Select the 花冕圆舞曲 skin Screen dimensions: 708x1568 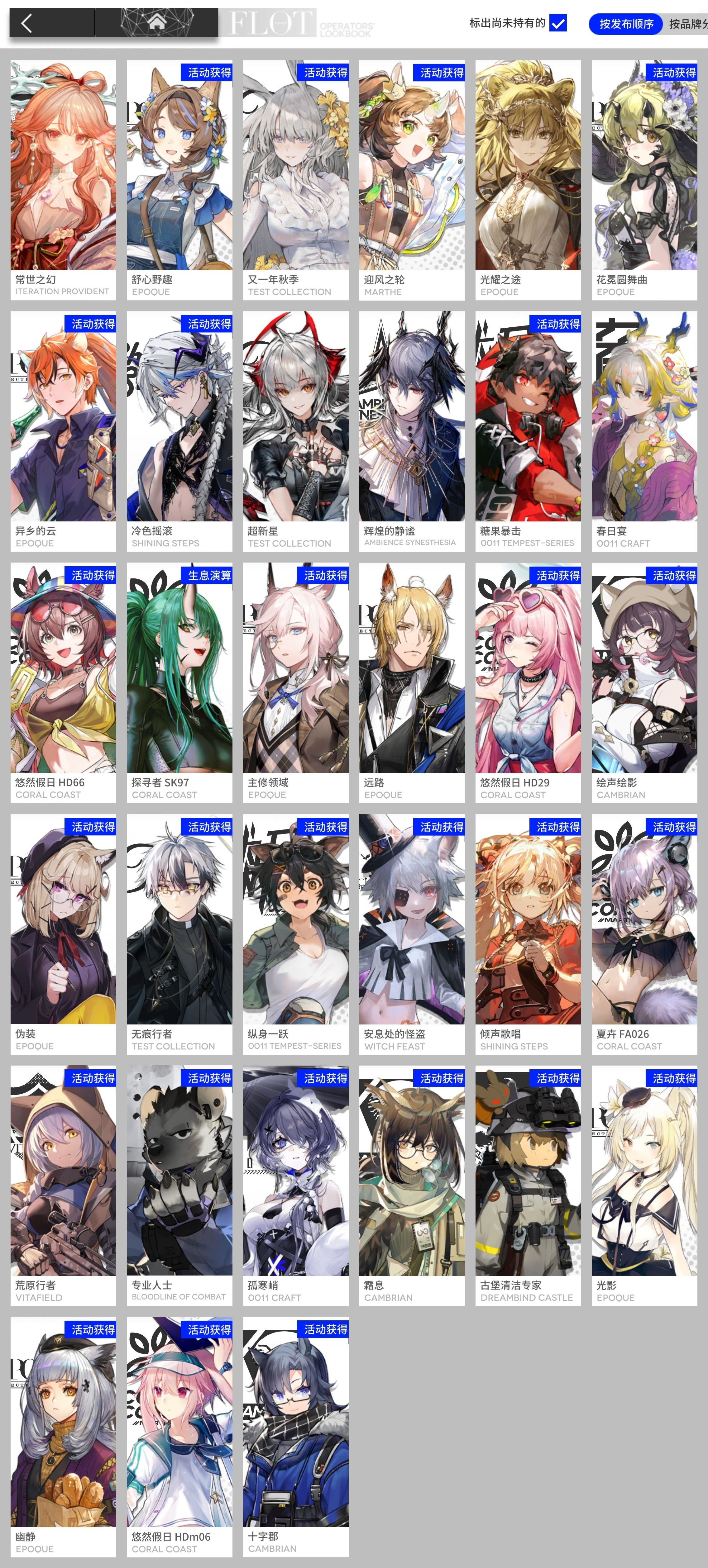645,179
